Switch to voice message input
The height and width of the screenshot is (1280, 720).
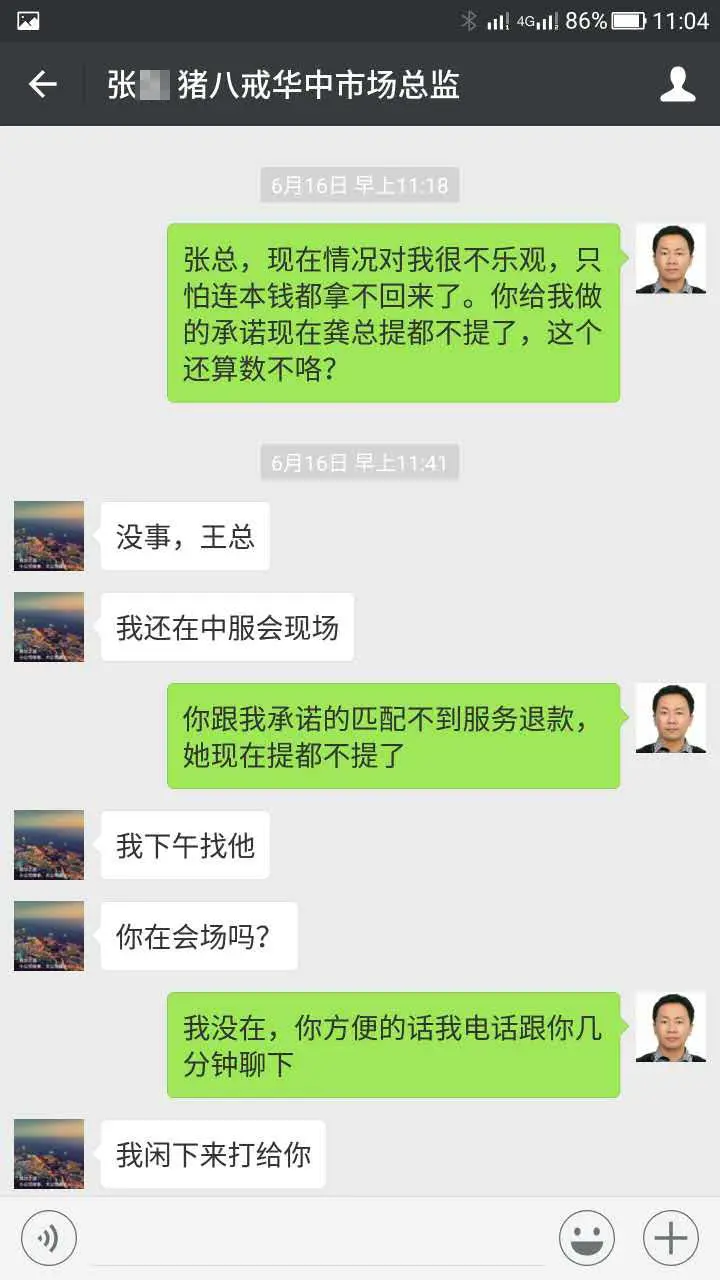pyautogui.click(x=48, y=1238)
